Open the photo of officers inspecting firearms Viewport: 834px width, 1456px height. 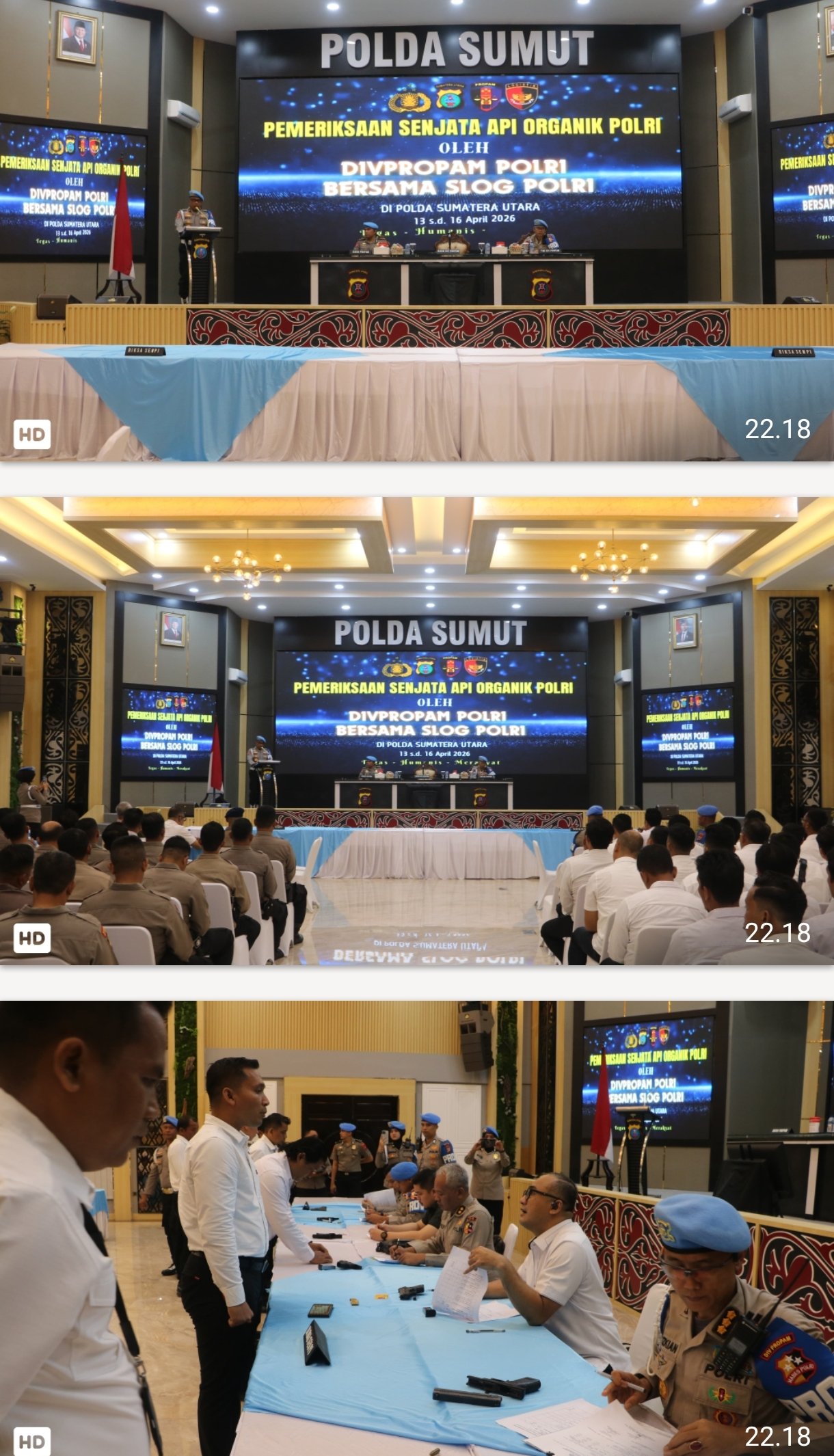point(417,1228)
